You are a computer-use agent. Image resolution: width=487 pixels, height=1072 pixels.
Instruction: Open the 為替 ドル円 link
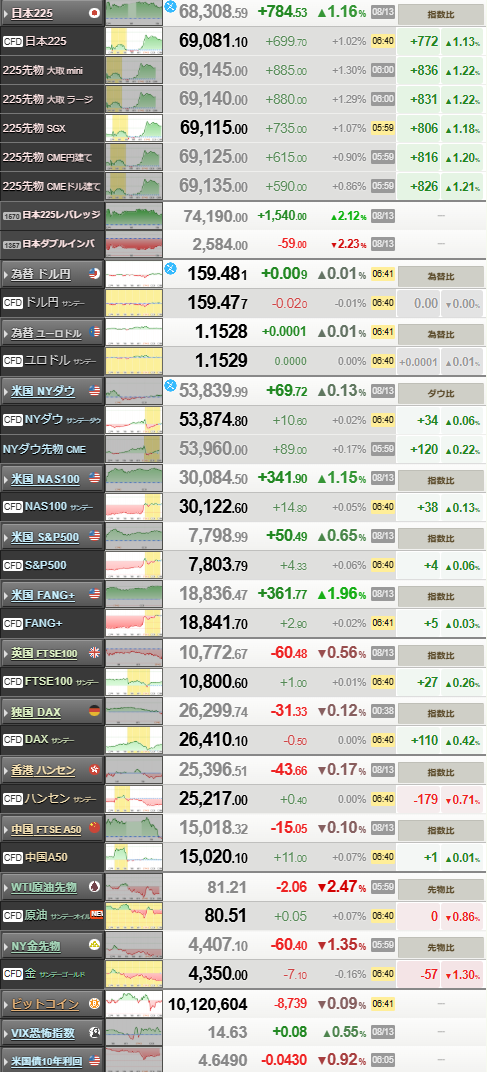pyautogui.click(x=40, y=274)
